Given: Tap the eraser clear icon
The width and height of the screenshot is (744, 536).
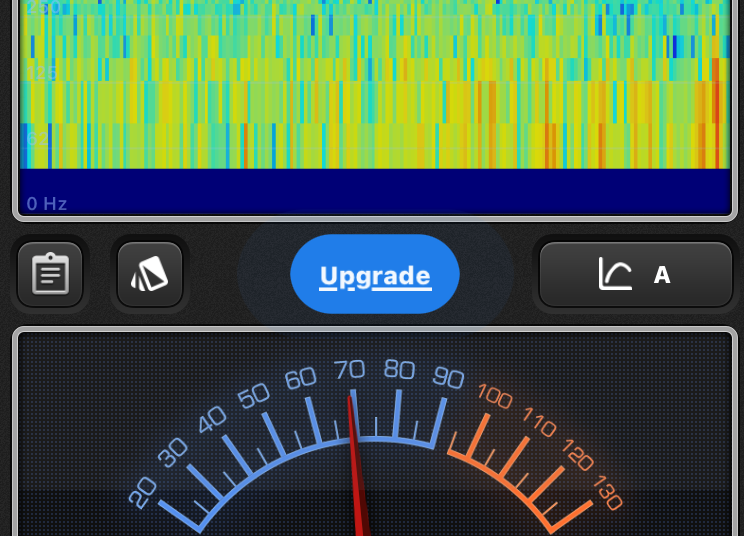Looking at the screenshot, I should (150, 274).
